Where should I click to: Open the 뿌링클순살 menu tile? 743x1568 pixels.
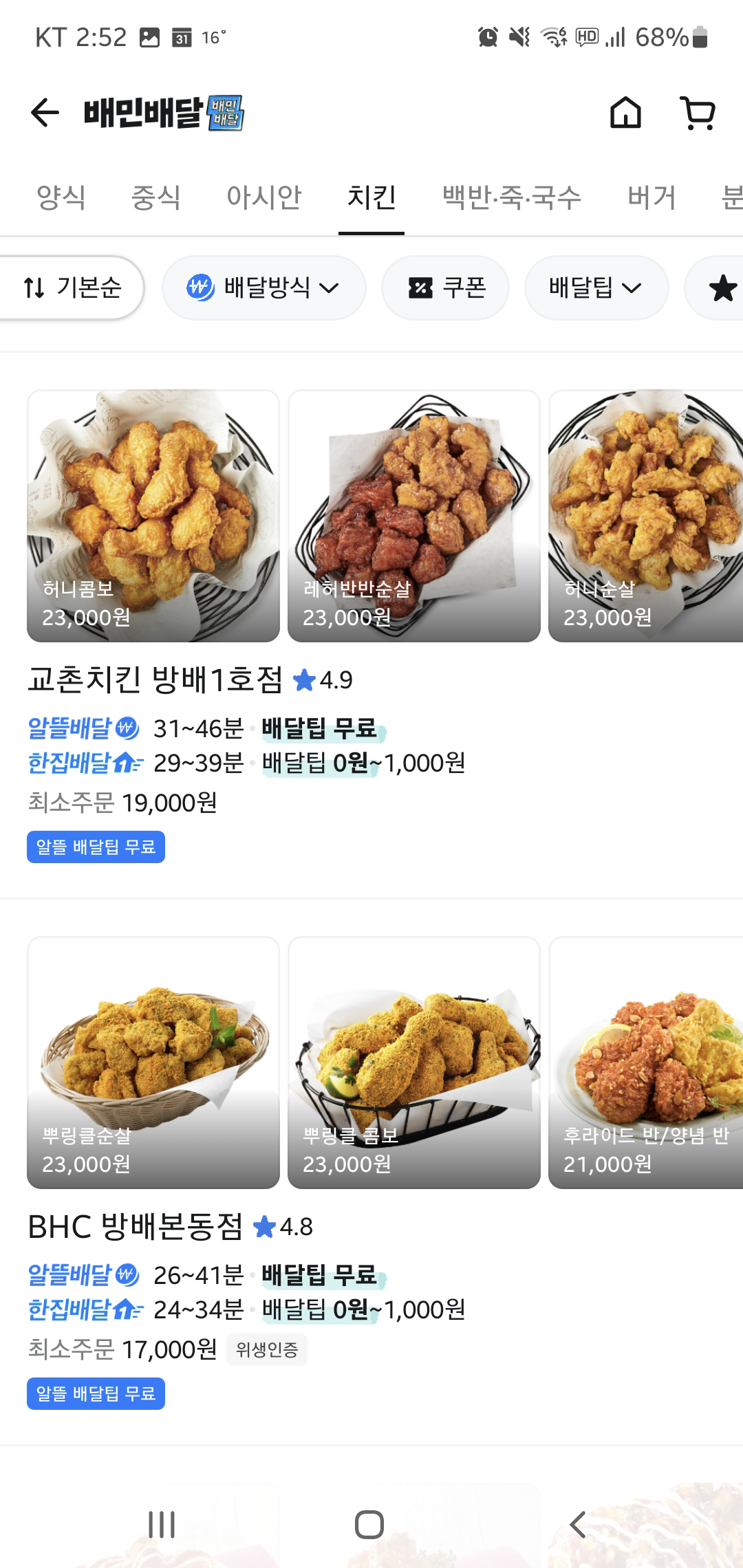click(x=153, y=1063)
